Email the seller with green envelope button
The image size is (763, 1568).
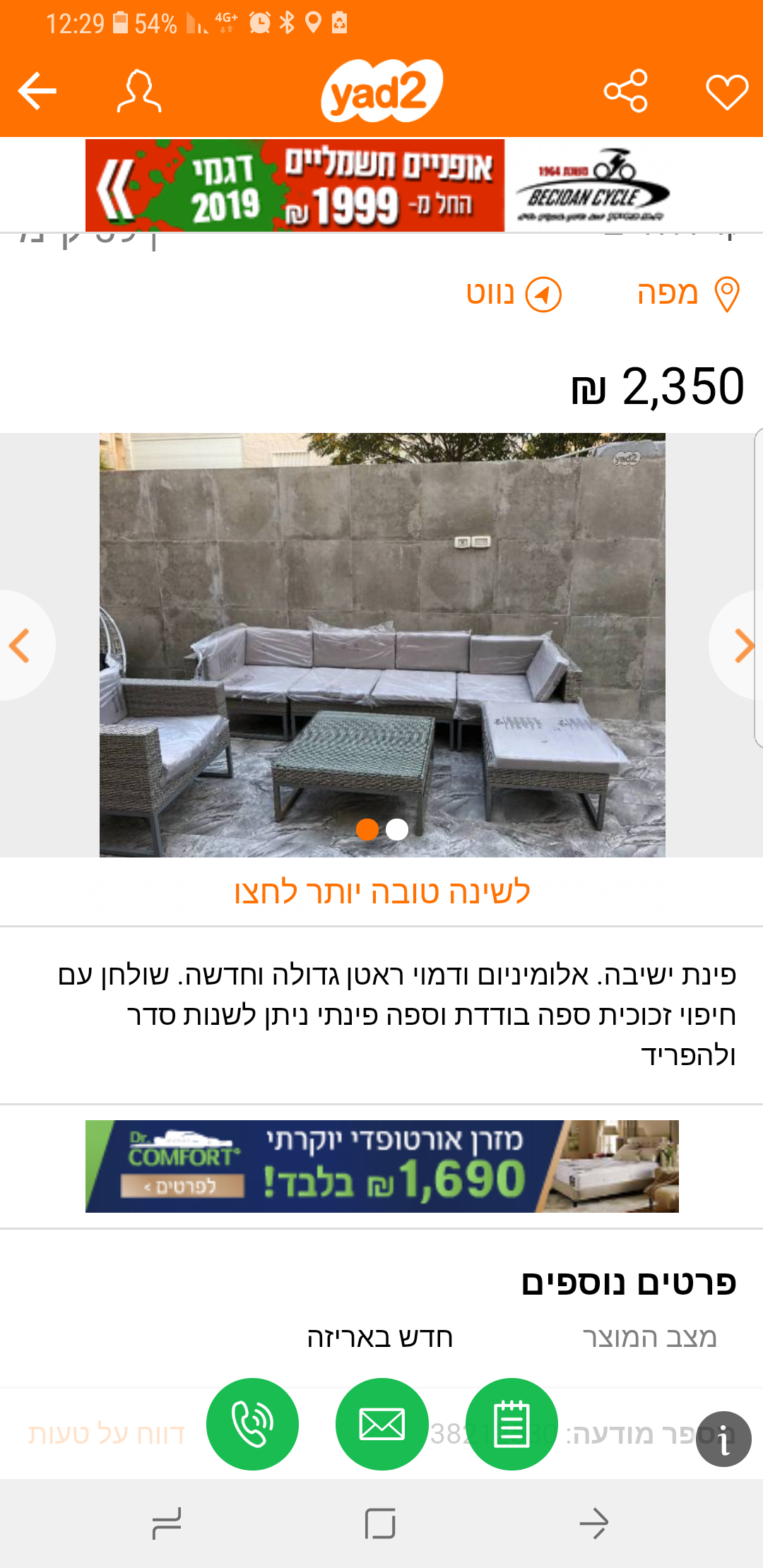[x=382, y=1424]
